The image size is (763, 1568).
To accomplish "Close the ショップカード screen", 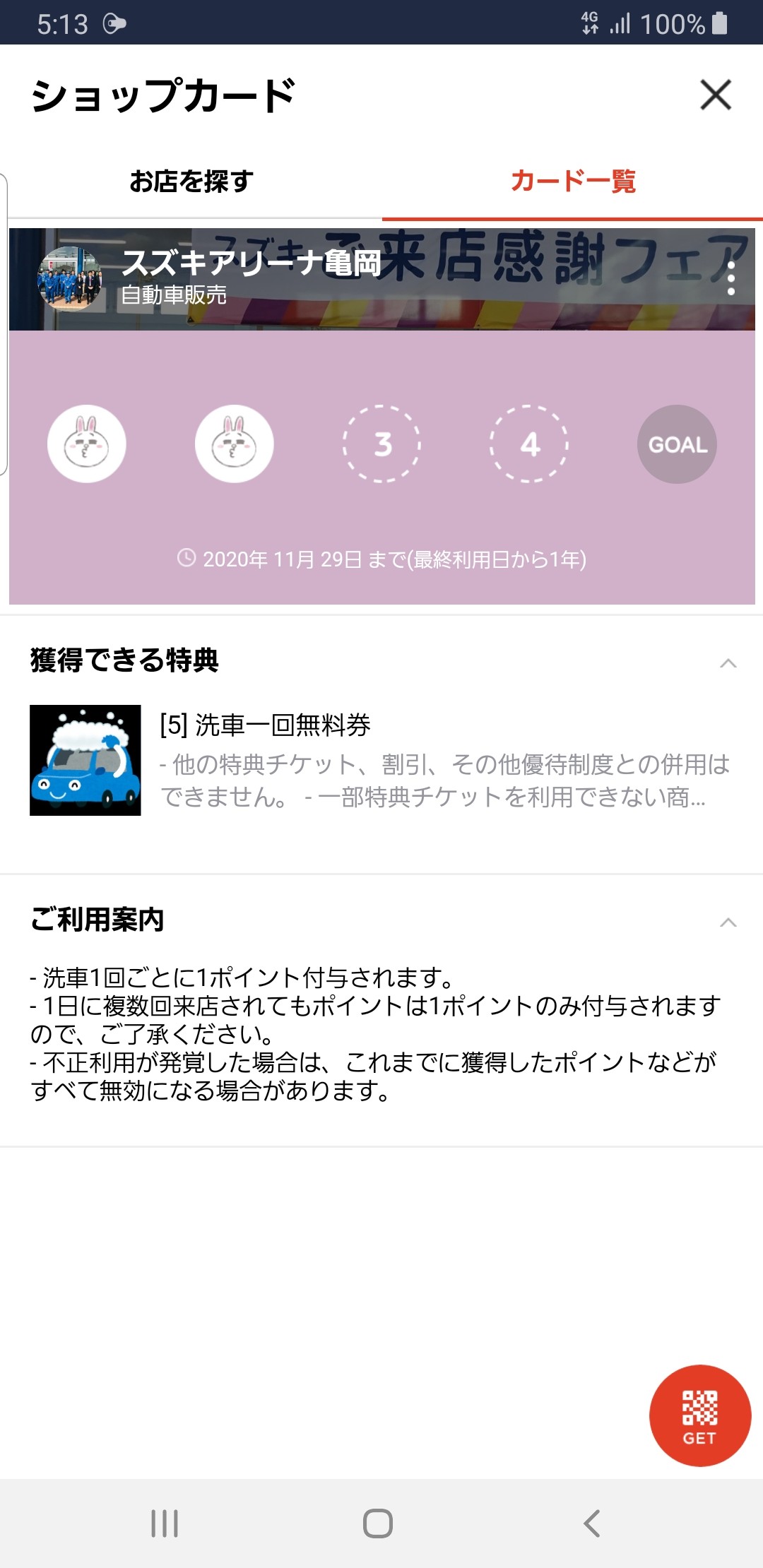I will [x=715, y=95].
